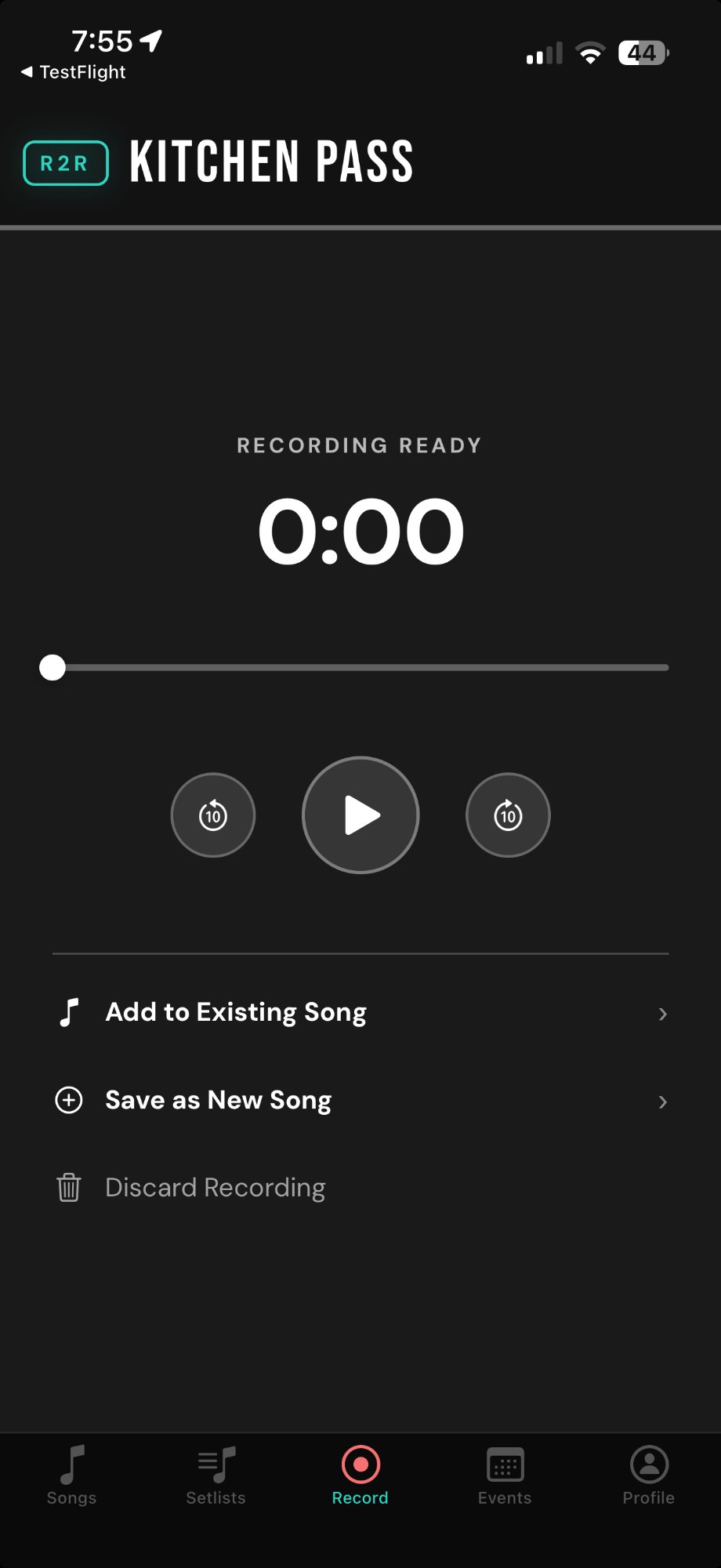721x1568 pixels.
Task: Tap the skip forward 10 seconds icon
Action: click(507, 815)
